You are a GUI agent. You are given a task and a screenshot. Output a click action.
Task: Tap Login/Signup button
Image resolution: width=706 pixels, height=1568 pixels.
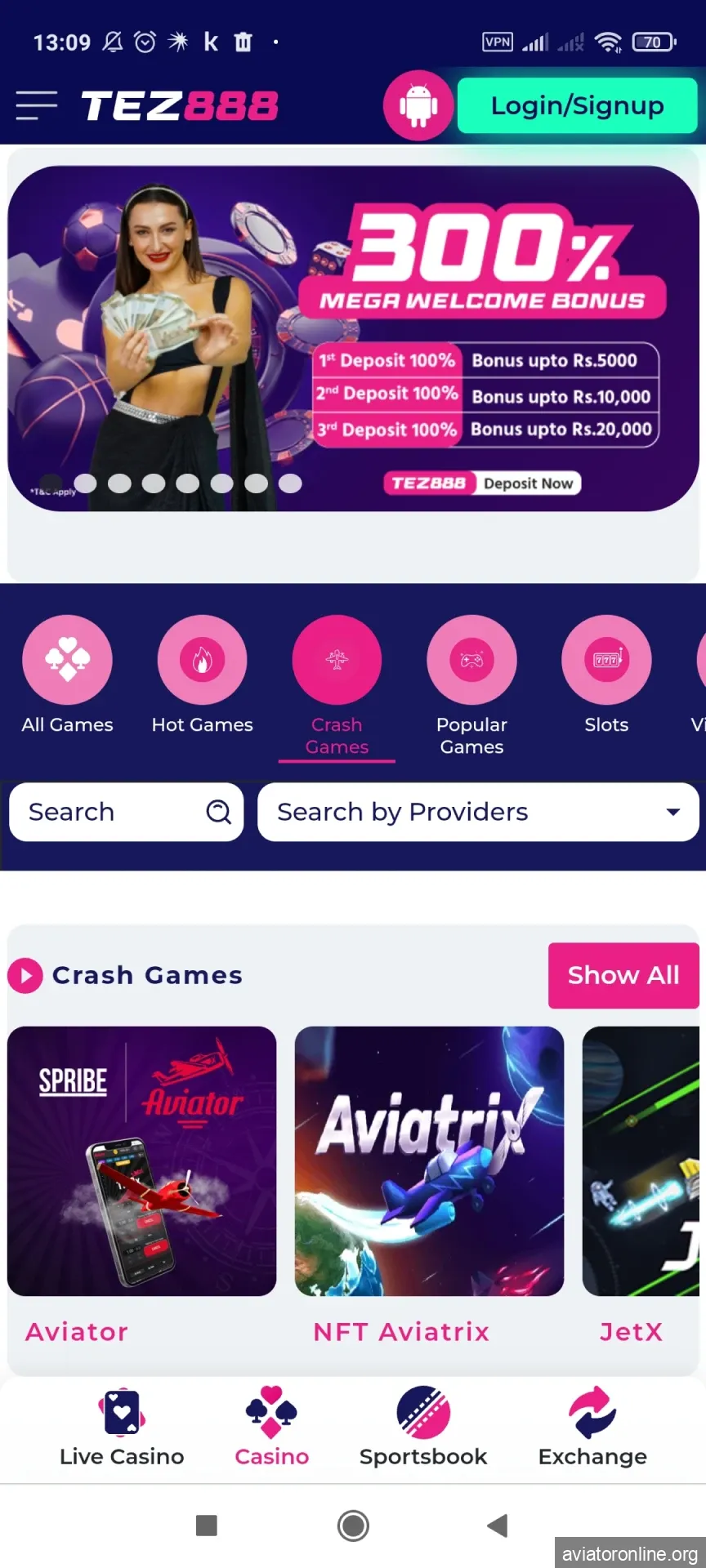577,105
